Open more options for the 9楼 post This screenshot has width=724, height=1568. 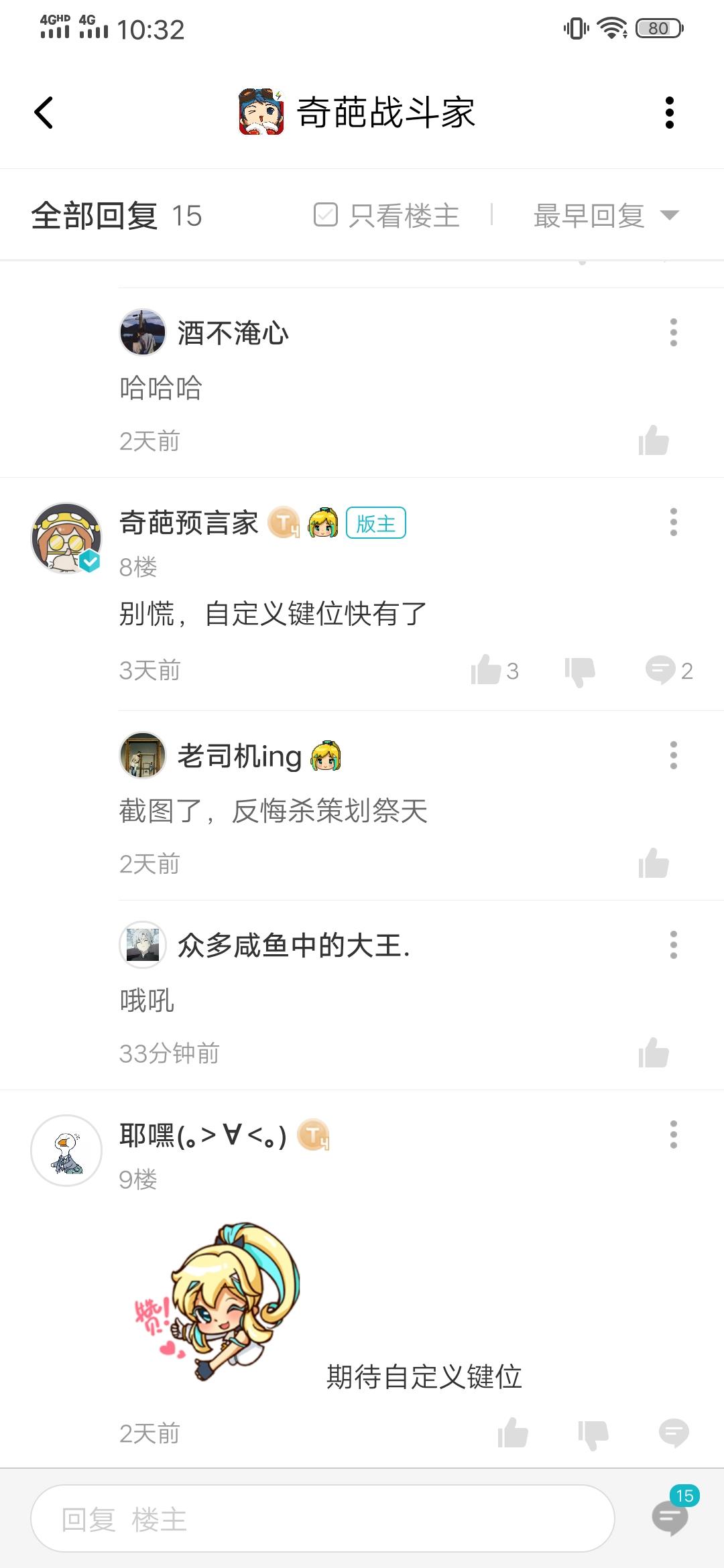[x=673, y=1134]
